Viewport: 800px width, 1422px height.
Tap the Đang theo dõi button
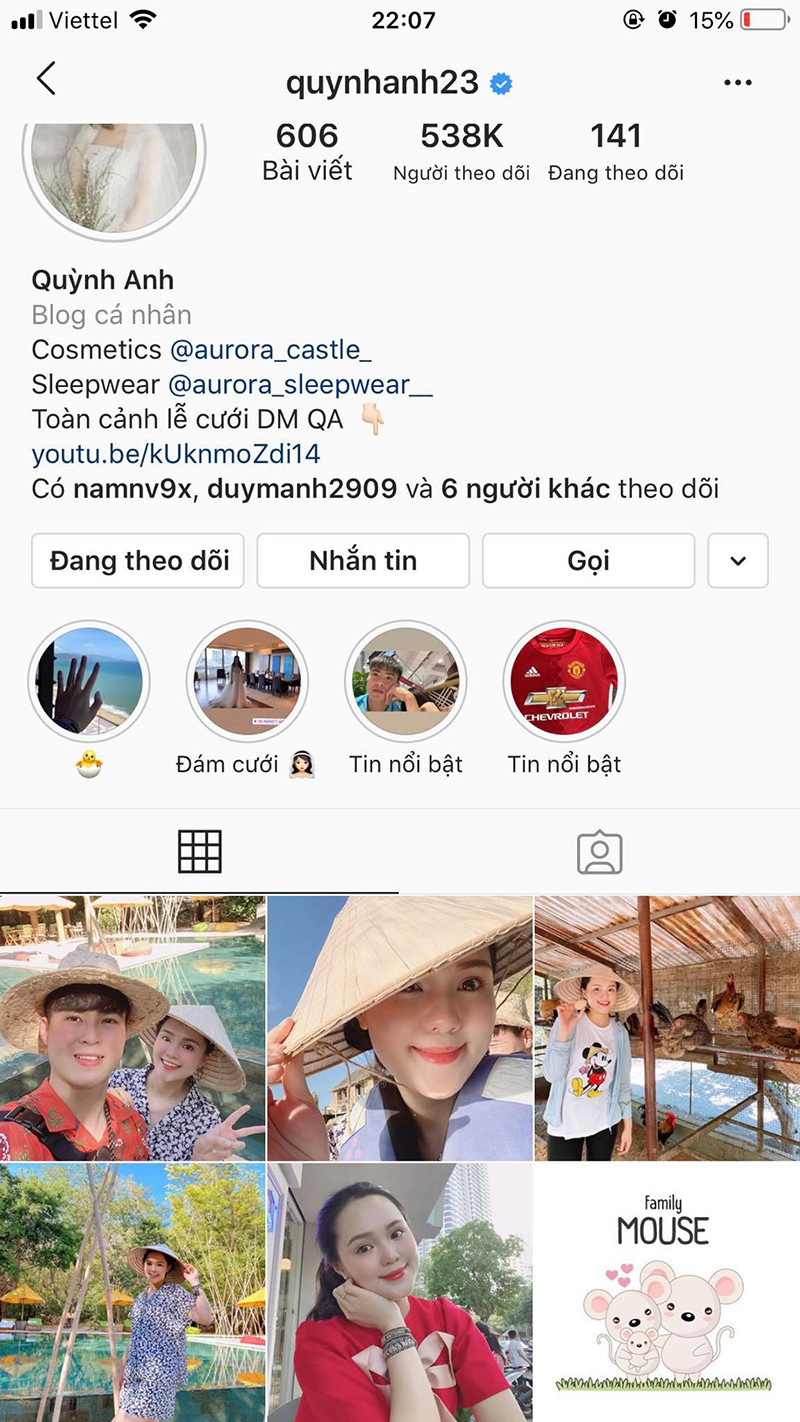point(138,560)
